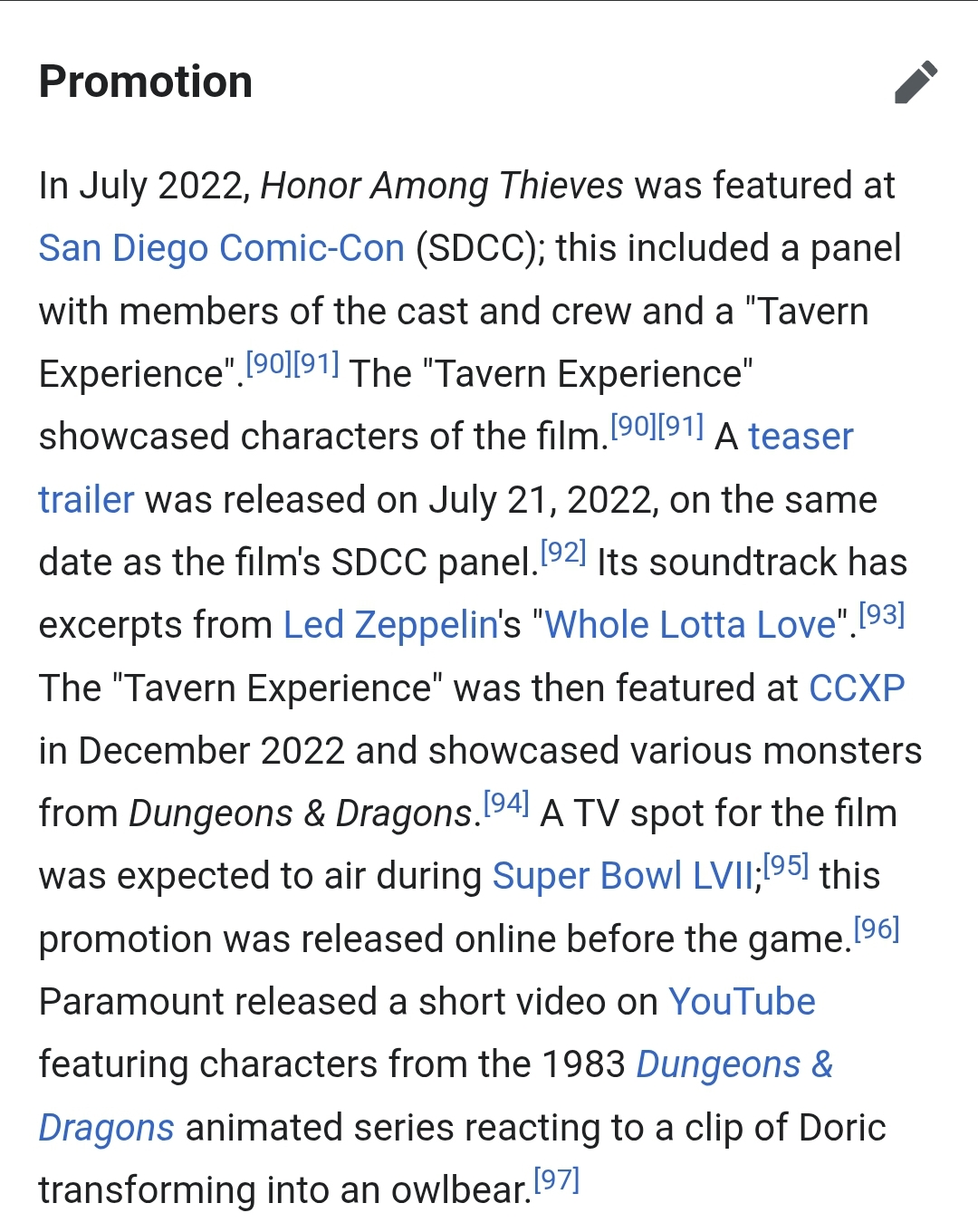The image size is (978, 1232).
Task: View citation 96 reference
Action: click(x=876, y=929)
